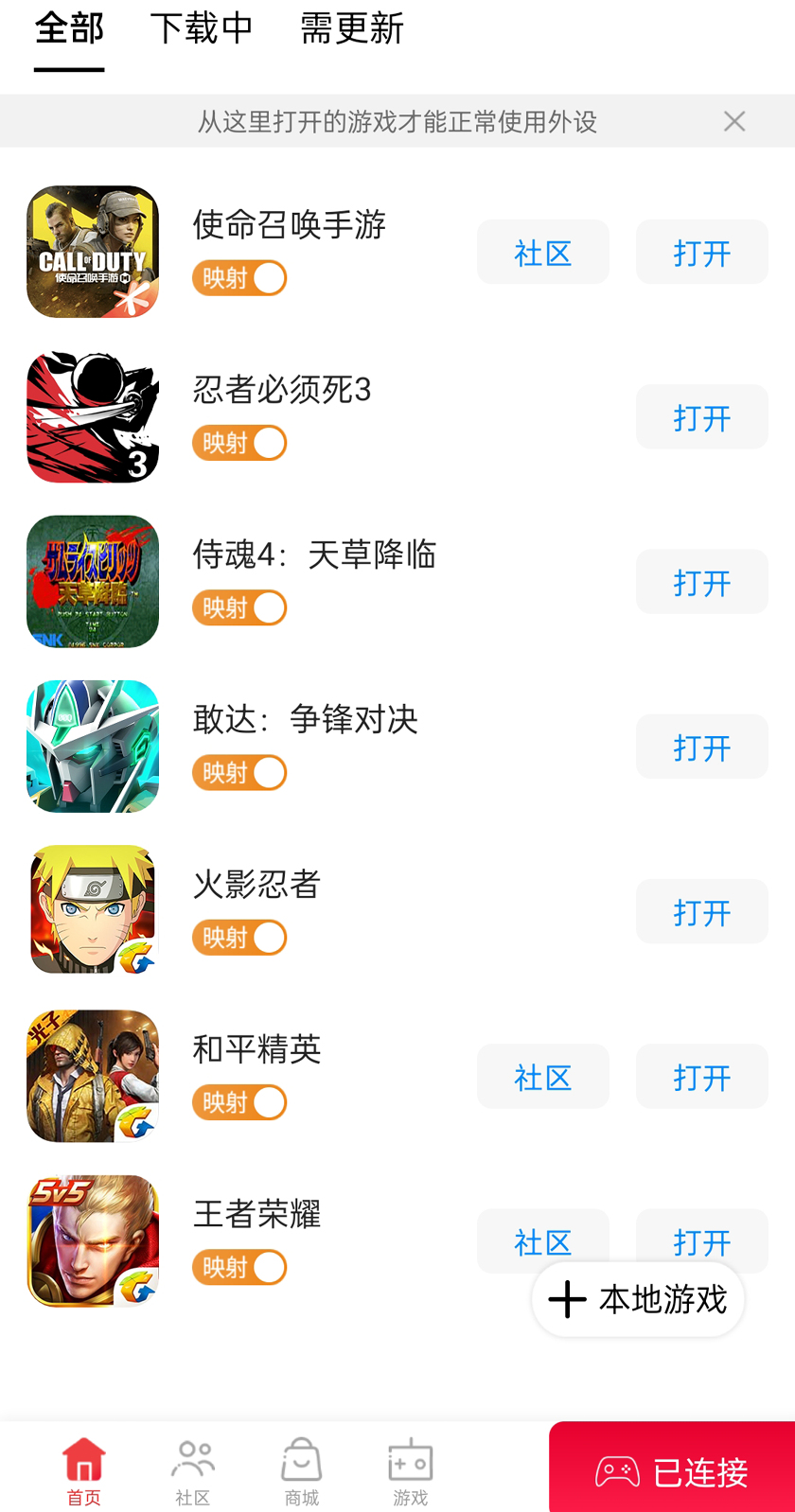The image size is (795, 1512).
Task: Open the 王者荣耀 game icon
Action: pyautogui.click(x=92, y=1239)
